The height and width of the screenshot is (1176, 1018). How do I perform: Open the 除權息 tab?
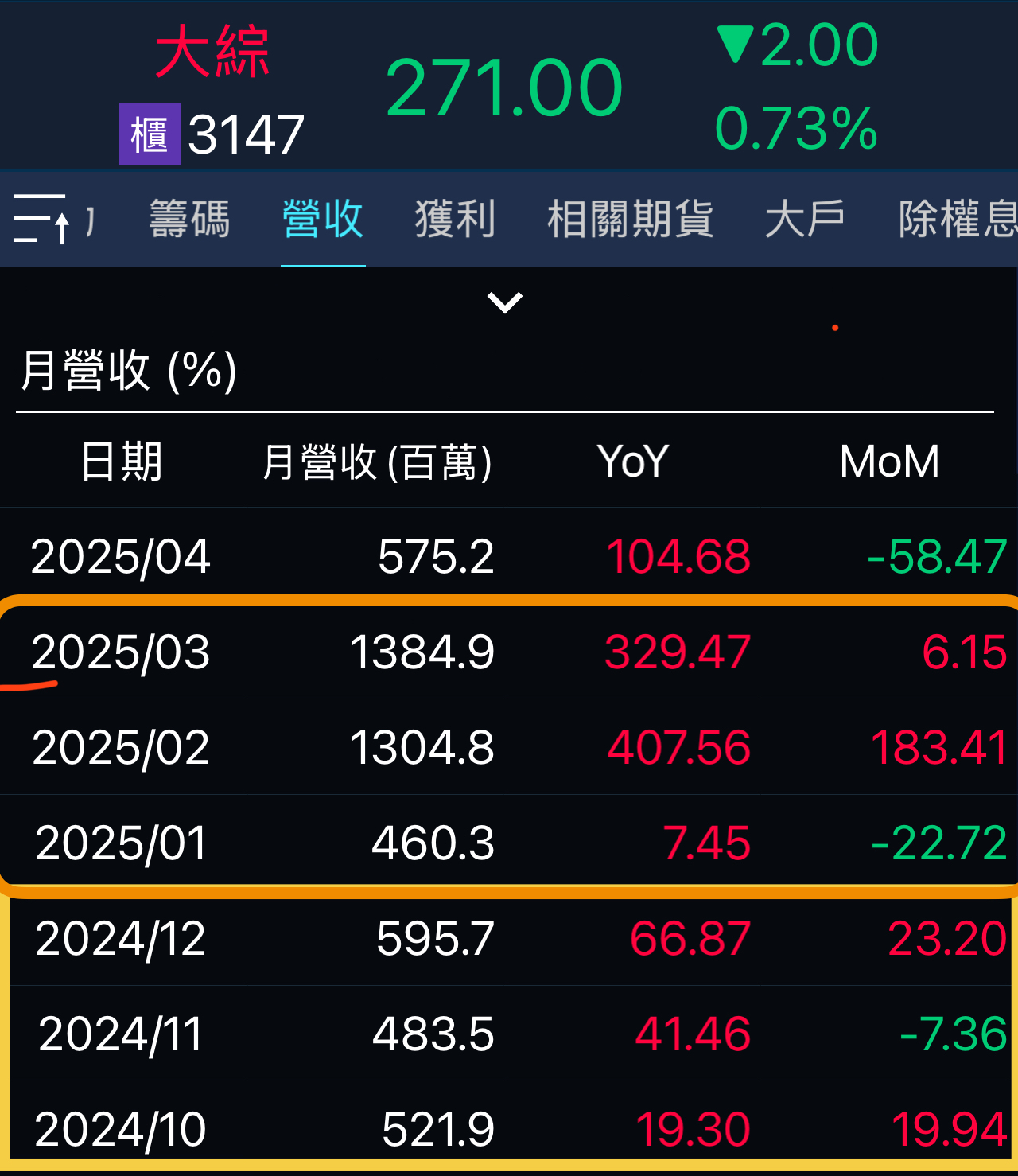pyautogui.click(x=958, y=219)
